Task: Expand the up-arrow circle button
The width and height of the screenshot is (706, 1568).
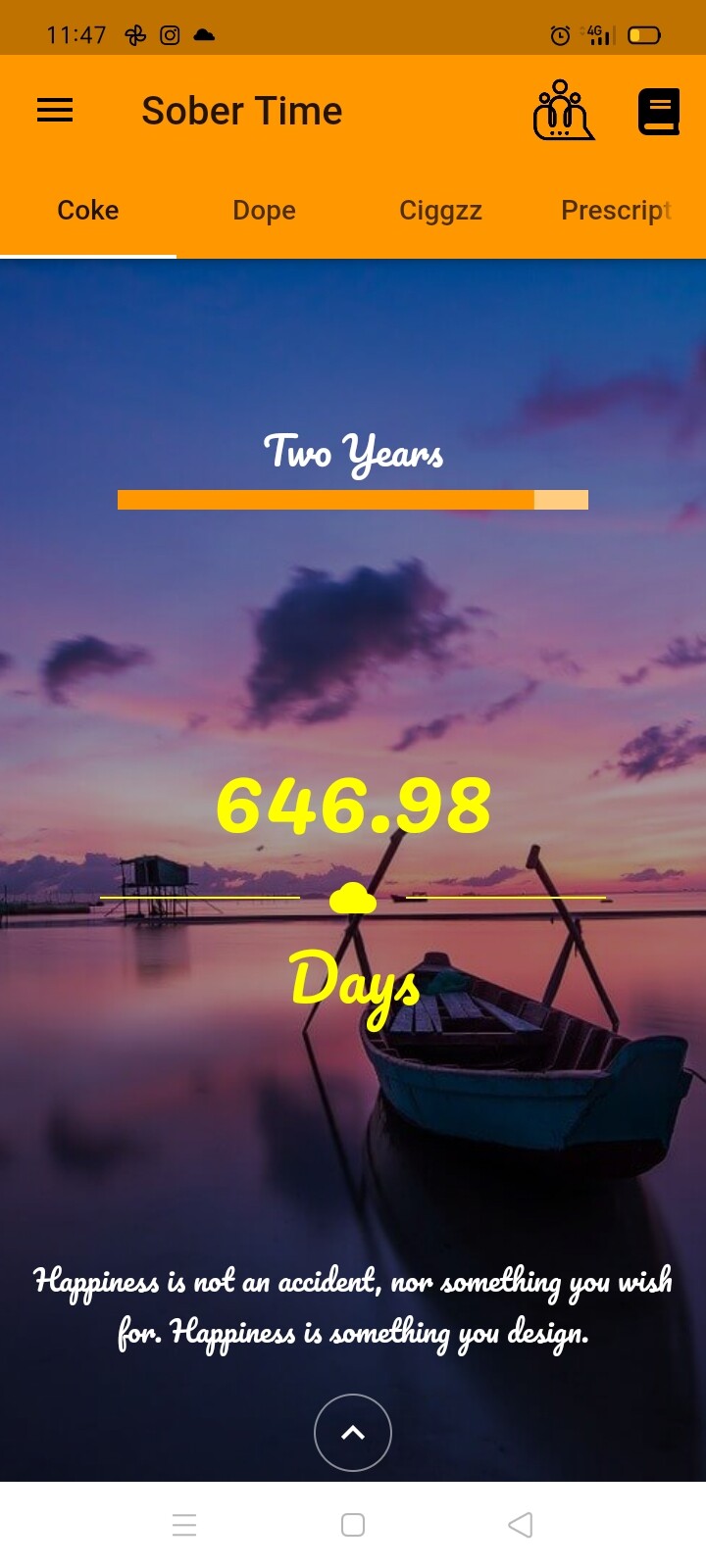Action: 353,1432
